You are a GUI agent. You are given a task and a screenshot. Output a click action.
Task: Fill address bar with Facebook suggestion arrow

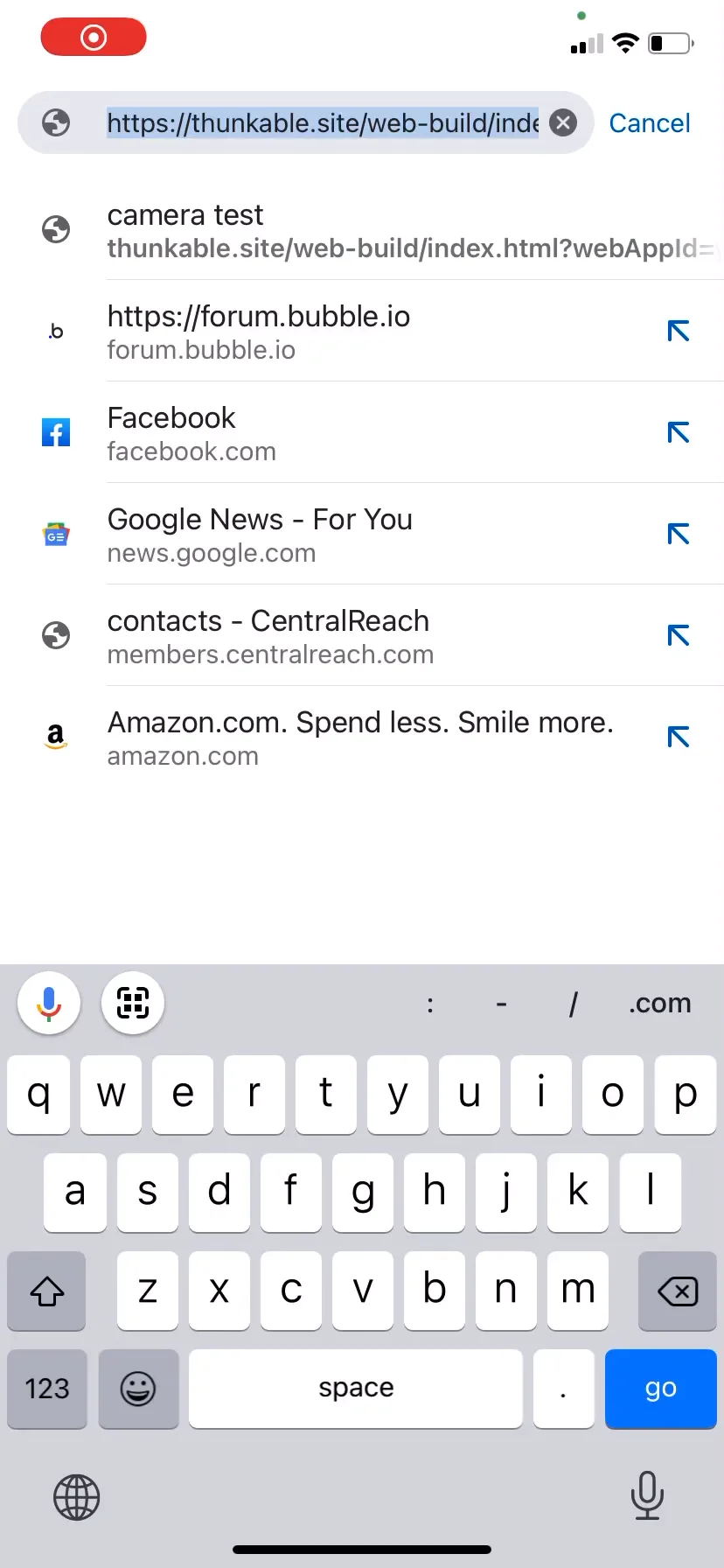click(679, 432)
